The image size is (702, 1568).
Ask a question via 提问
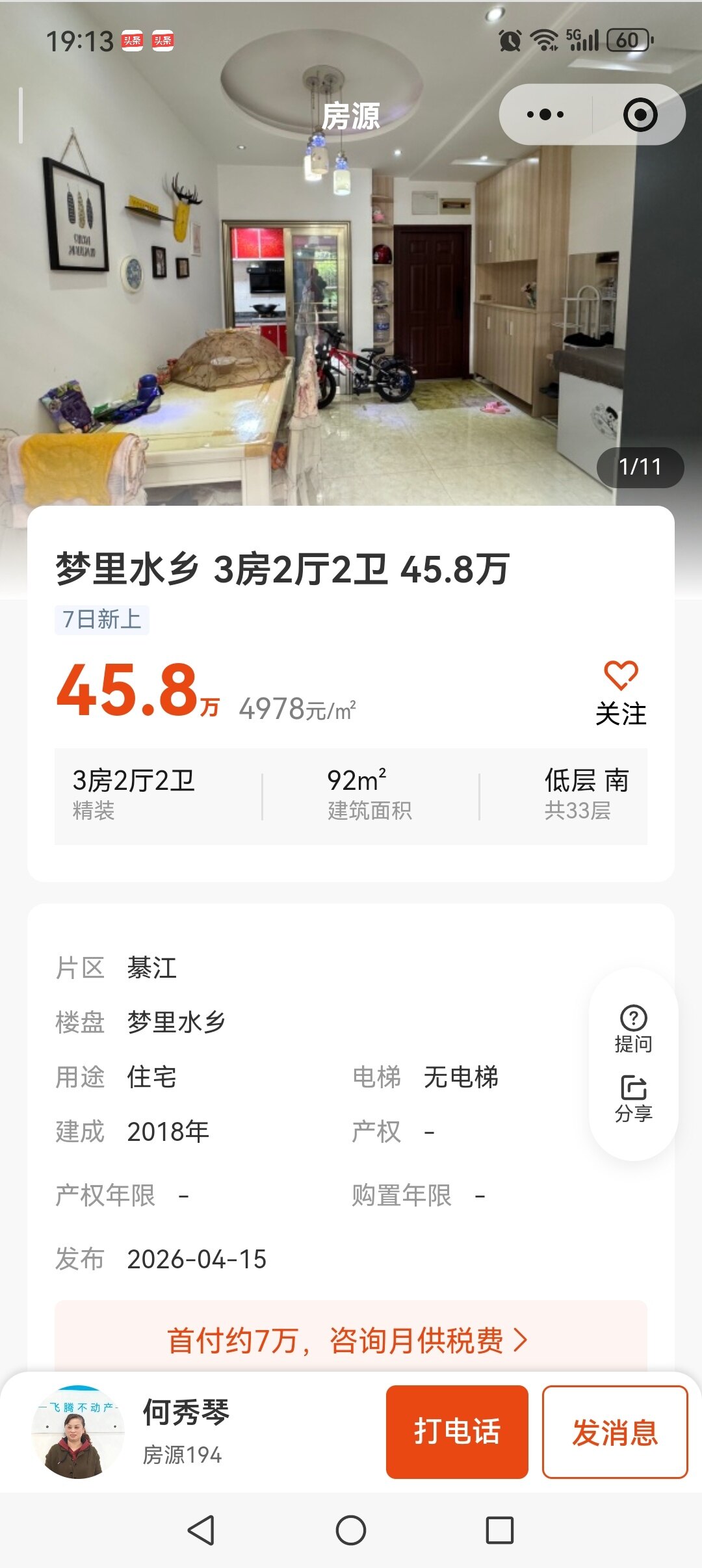pos(633,1028)
